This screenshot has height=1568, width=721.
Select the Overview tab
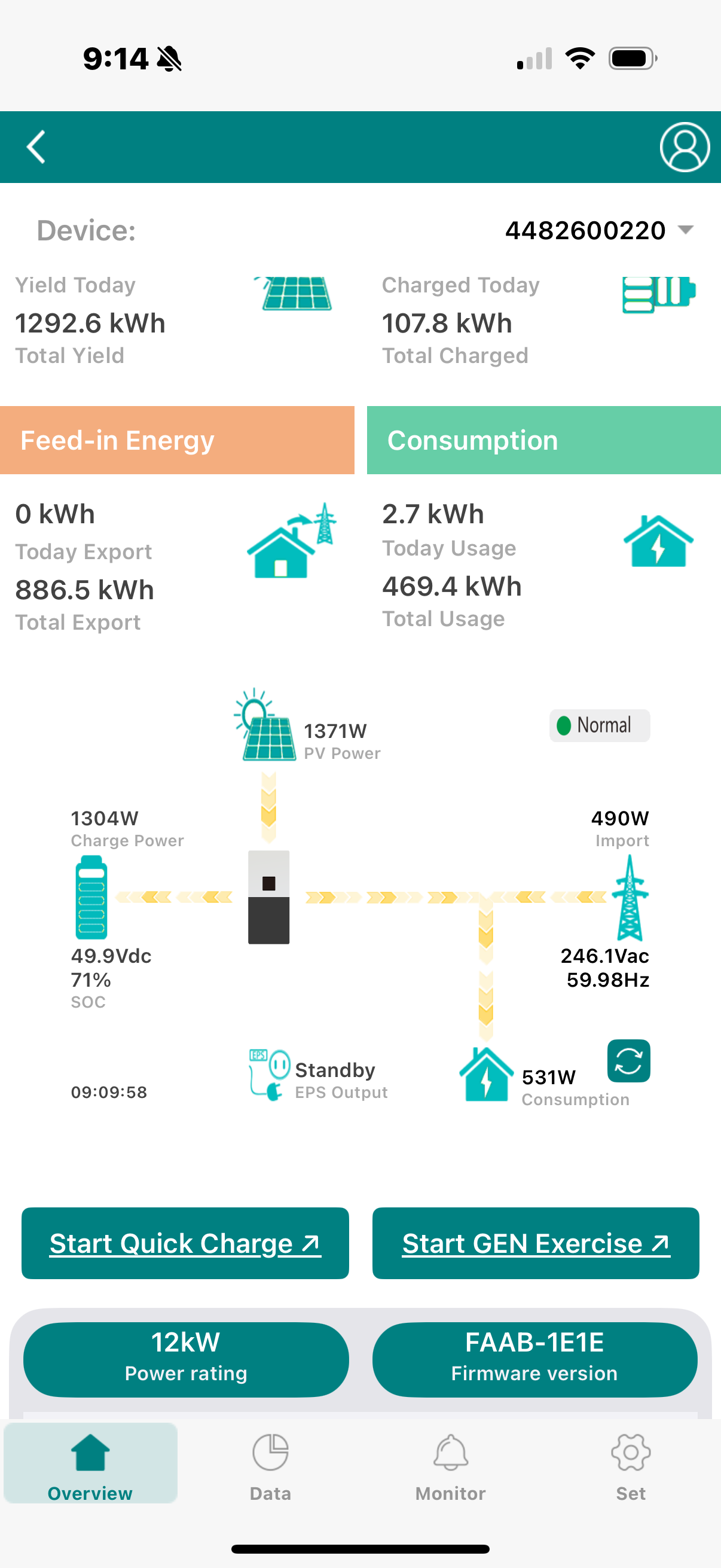click(x=91, y=1463)
